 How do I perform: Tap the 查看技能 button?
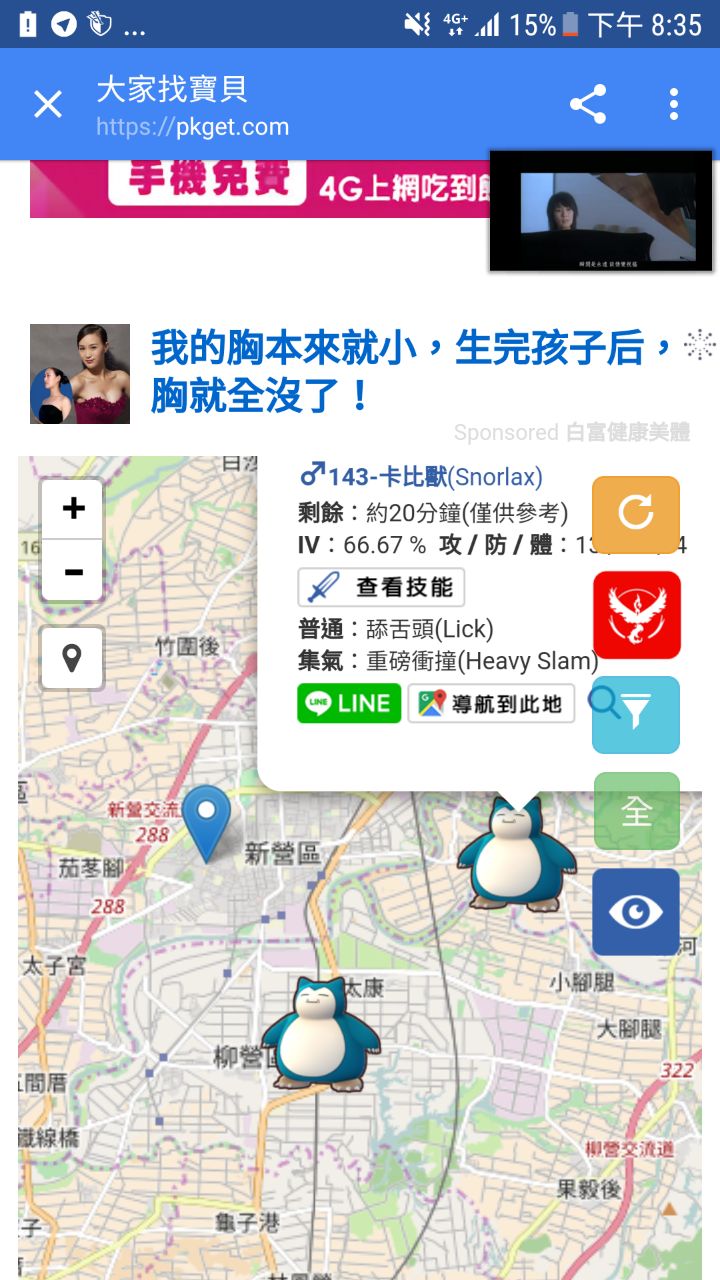click(381, 587)
